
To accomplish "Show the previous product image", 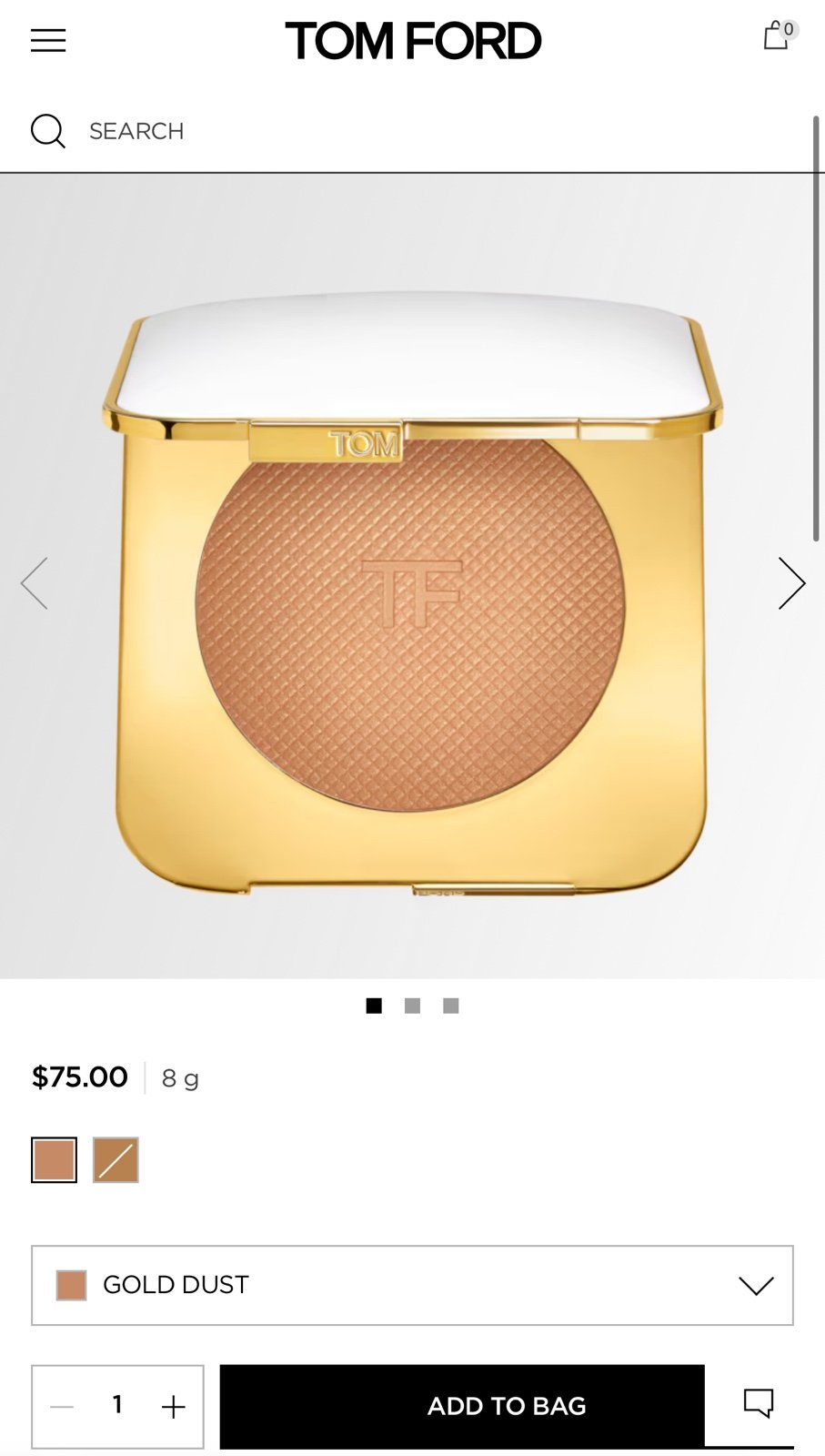I will pyautogui.click(x=35, y=583).
